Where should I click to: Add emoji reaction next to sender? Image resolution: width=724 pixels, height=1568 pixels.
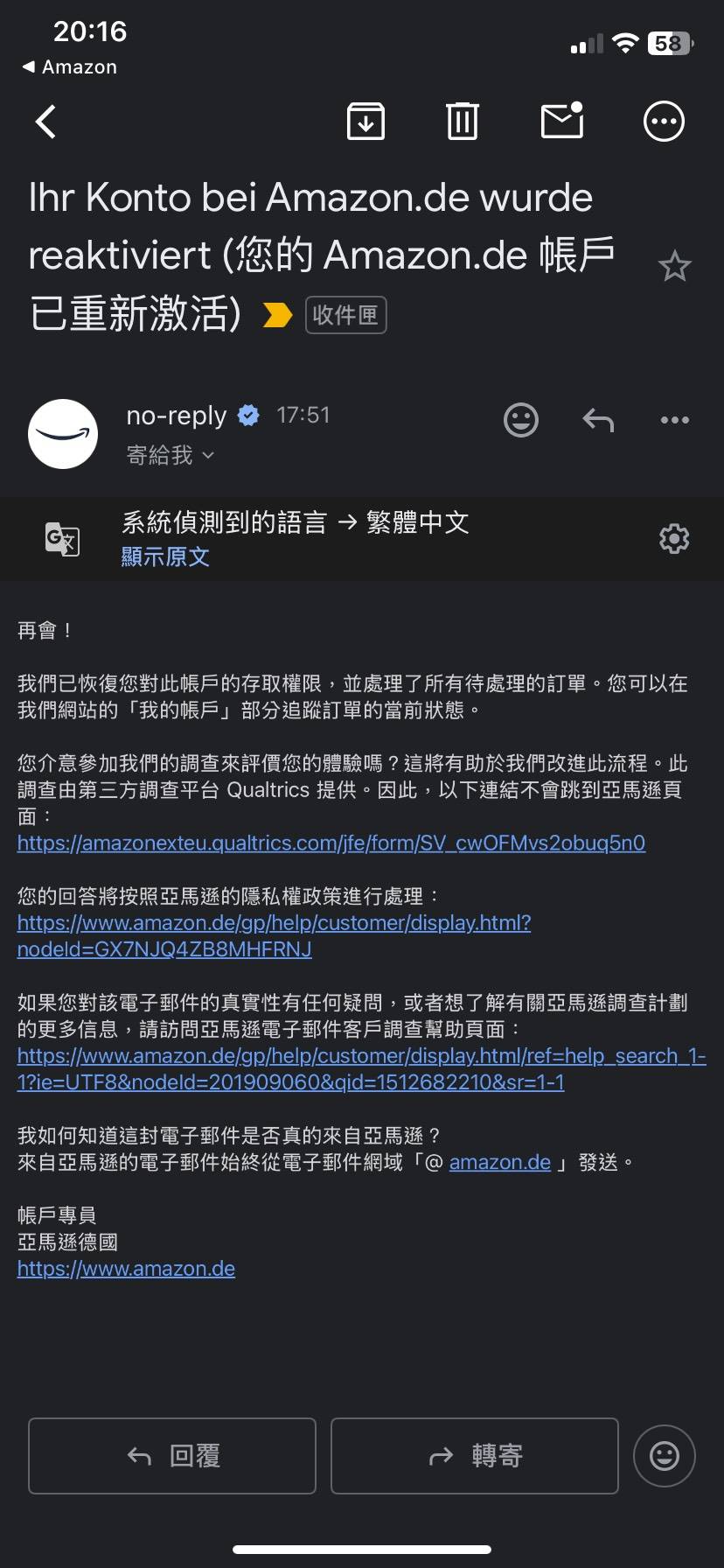click(521, 421)
